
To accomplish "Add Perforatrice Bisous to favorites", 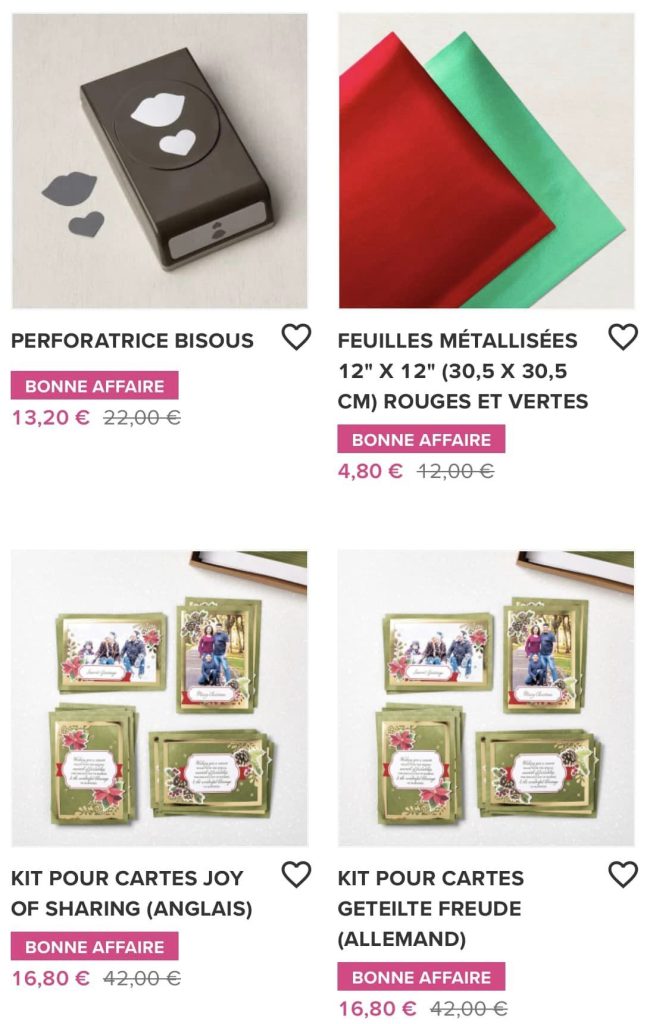I will 296,338.
